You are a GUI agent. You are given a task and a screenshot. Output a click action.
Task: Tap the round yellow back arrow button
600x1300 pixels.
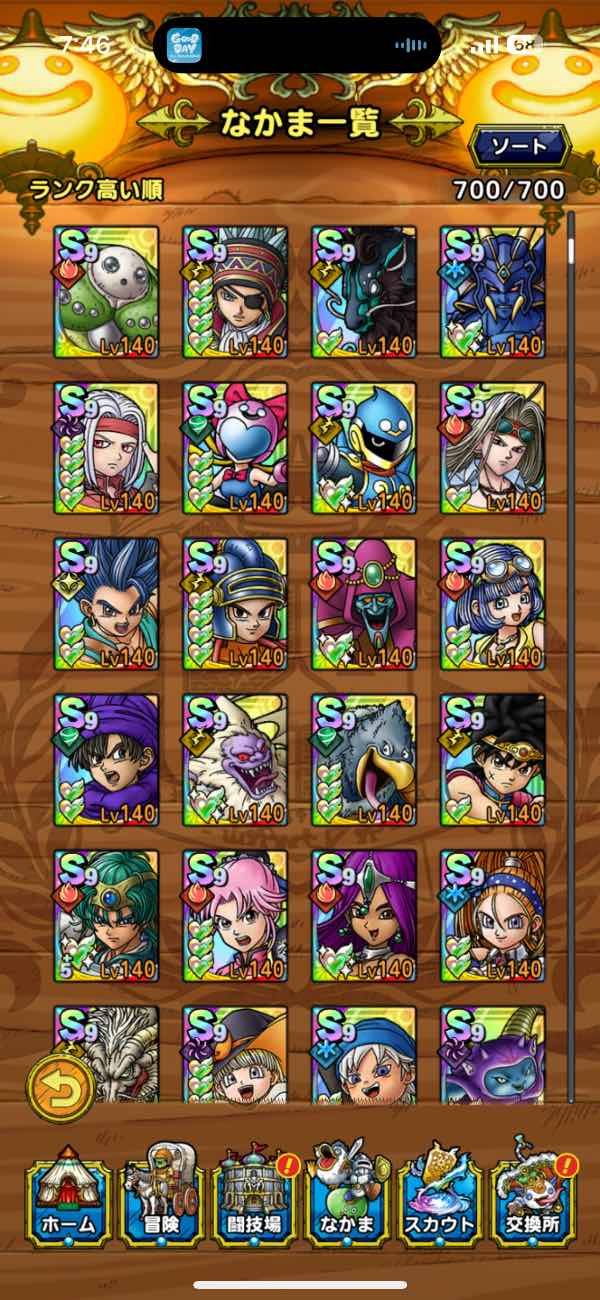click(x=60, y=1088)
